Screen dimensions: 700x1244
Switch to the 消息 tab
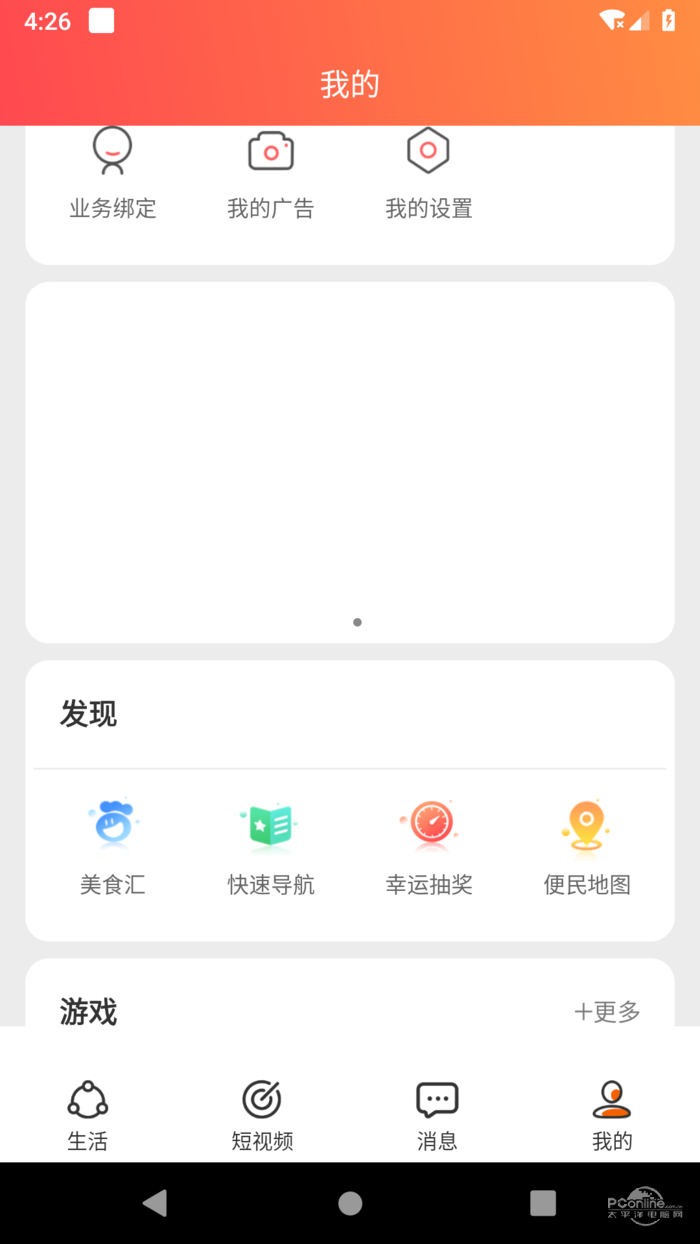click(437, 1115)
